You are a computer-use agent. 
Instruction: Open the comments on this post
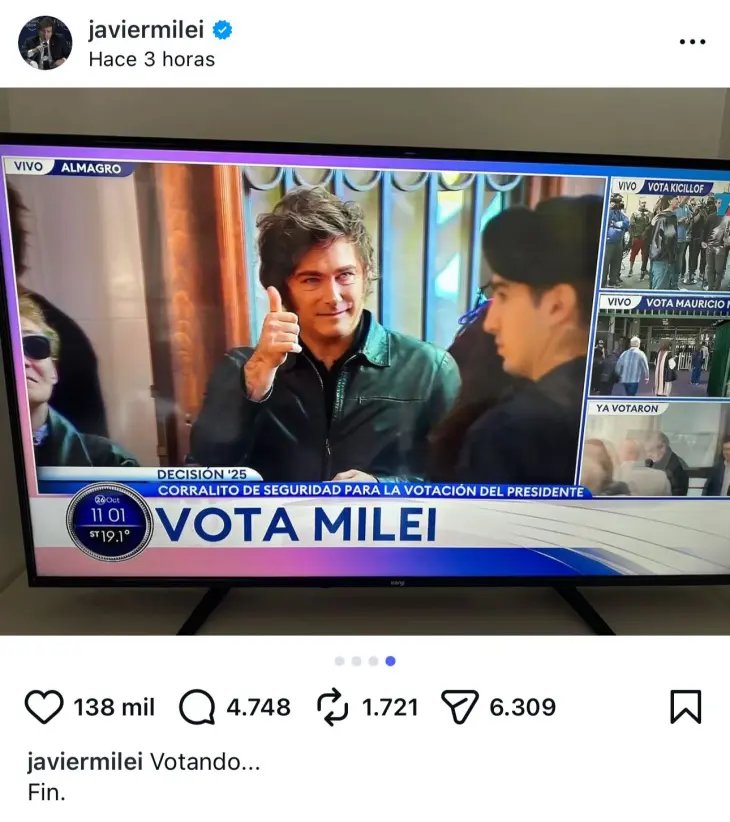[x=197, y=708]
